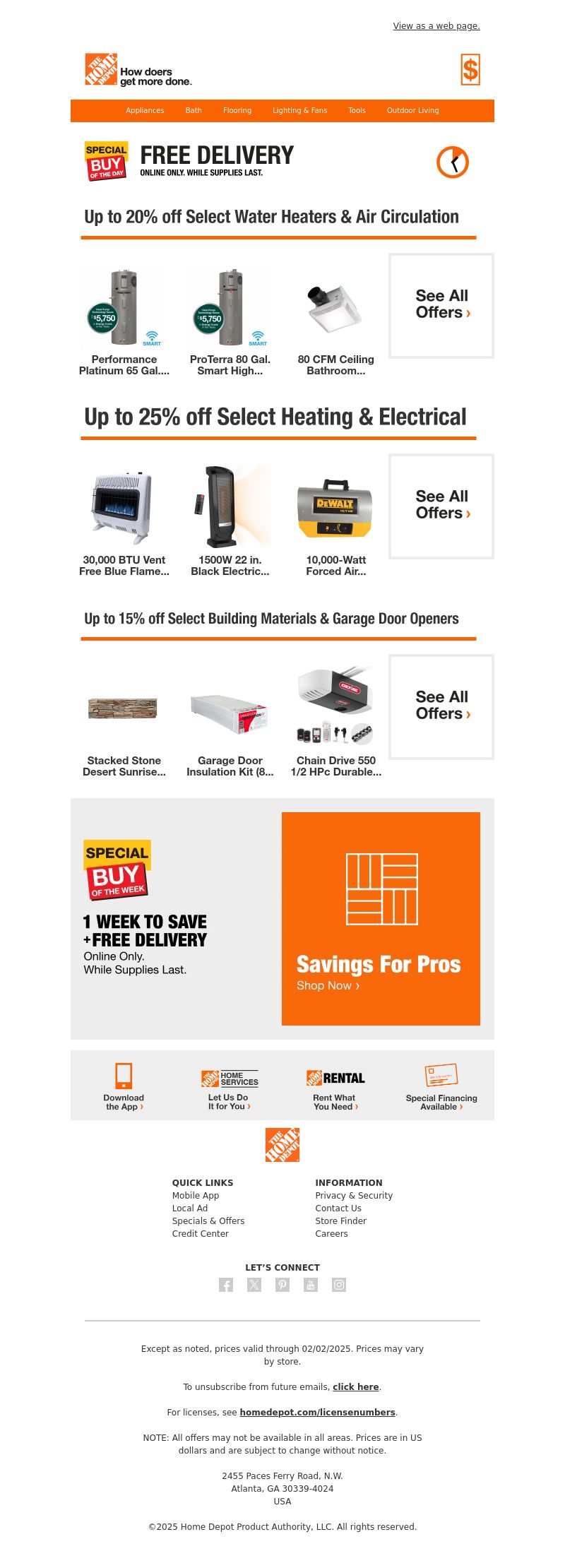The width and height of the screenshot is (565, 1568).
Task: Open the View as a web page link
Action: tap(436, 26)
